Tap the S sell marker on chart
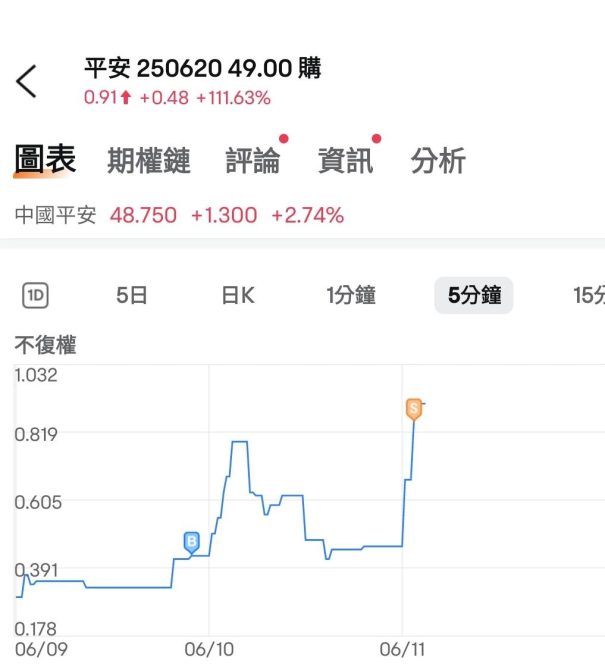 click(x=414, y=408)
